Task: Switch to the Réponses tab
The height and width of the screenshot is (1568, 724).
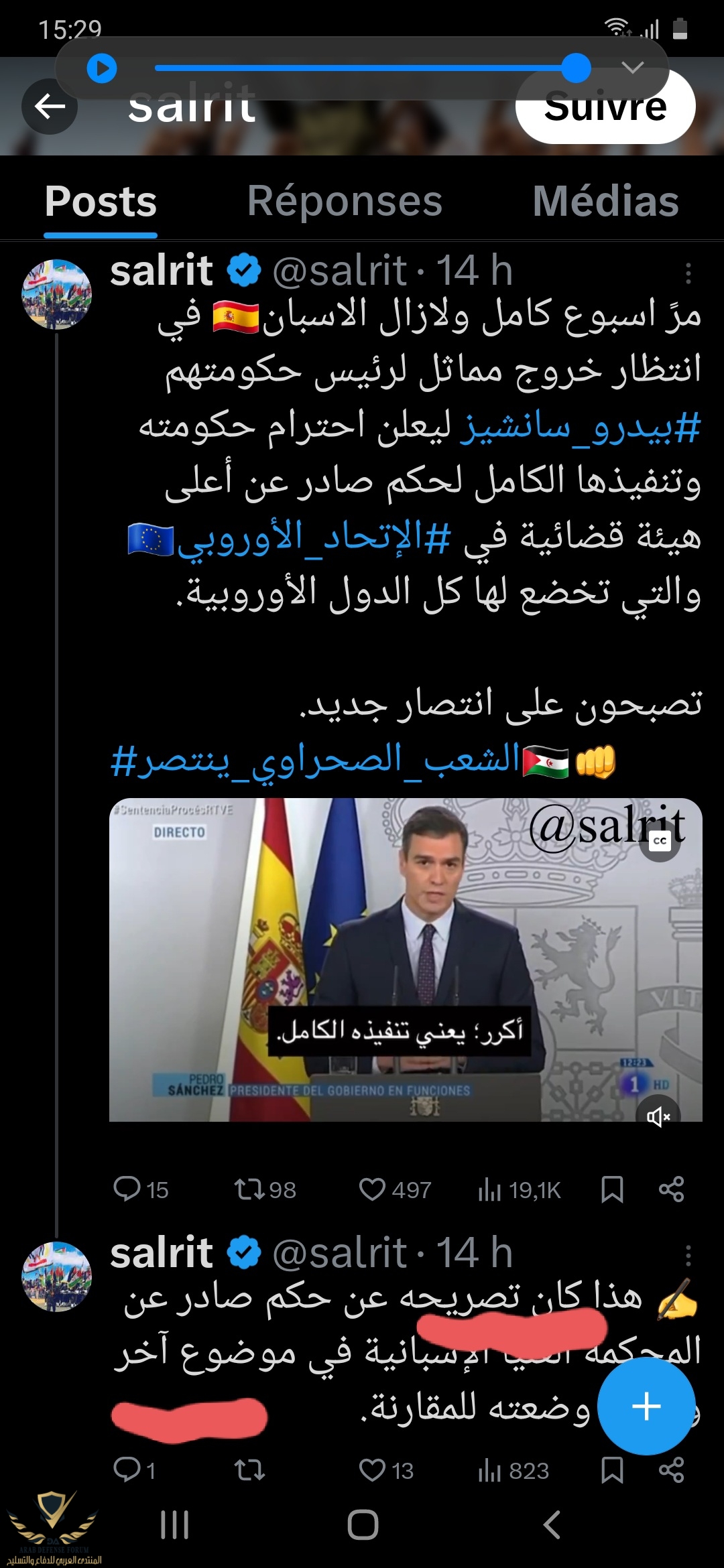Action: point(345,201)
